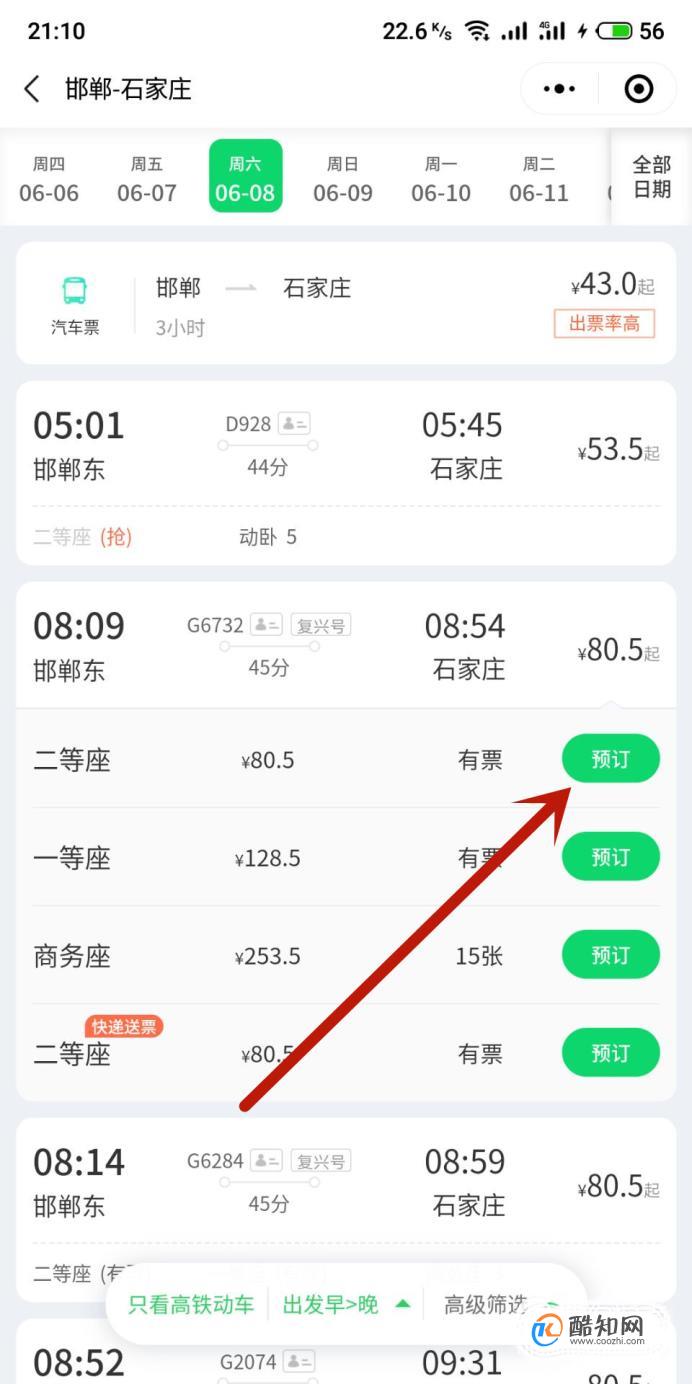Select date 周四 06-06
The width and height of the screenshot is (692, 1384).
pos(49,179)
